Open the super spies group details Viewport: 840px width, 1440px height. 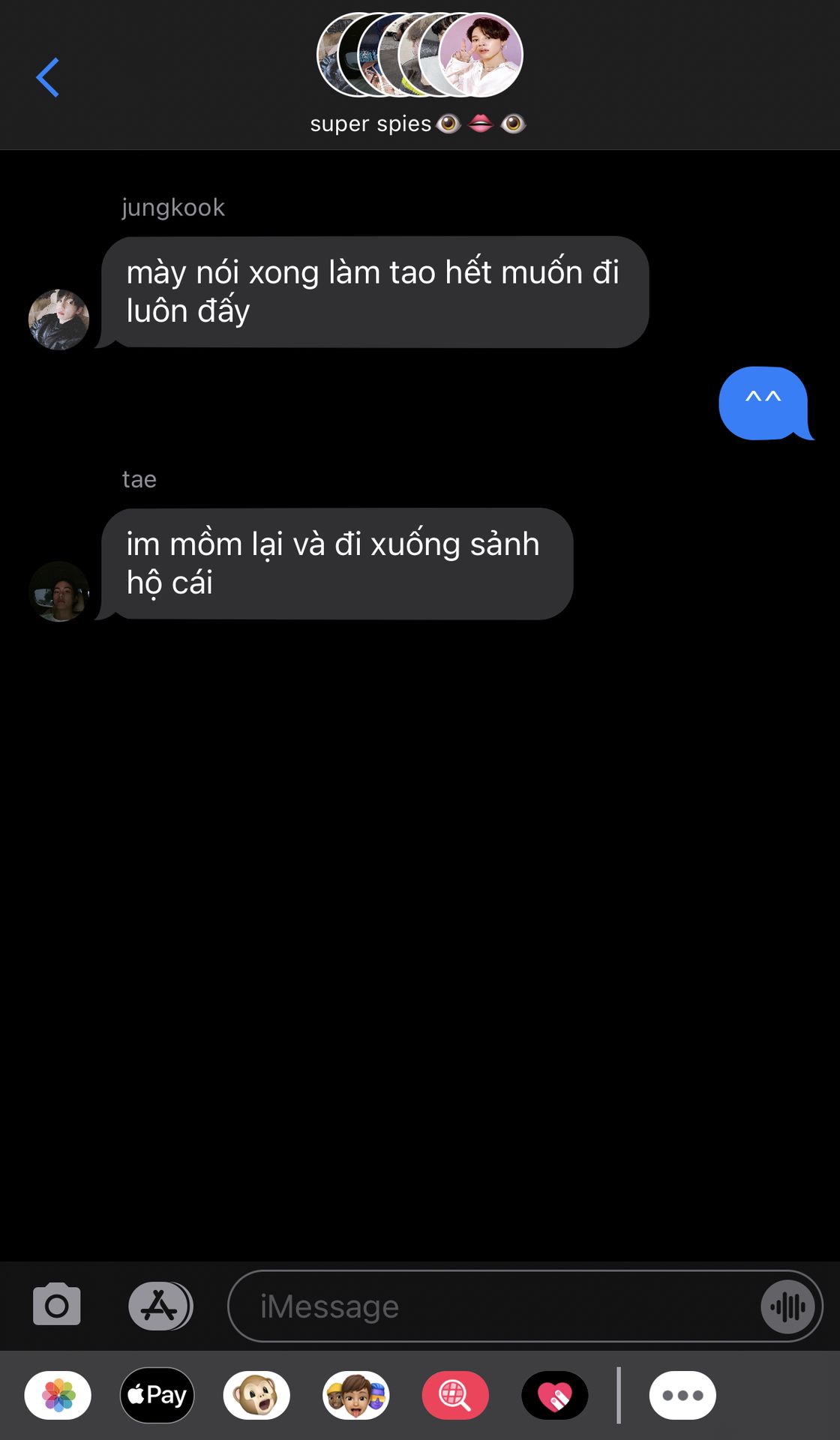coord(418,73)
